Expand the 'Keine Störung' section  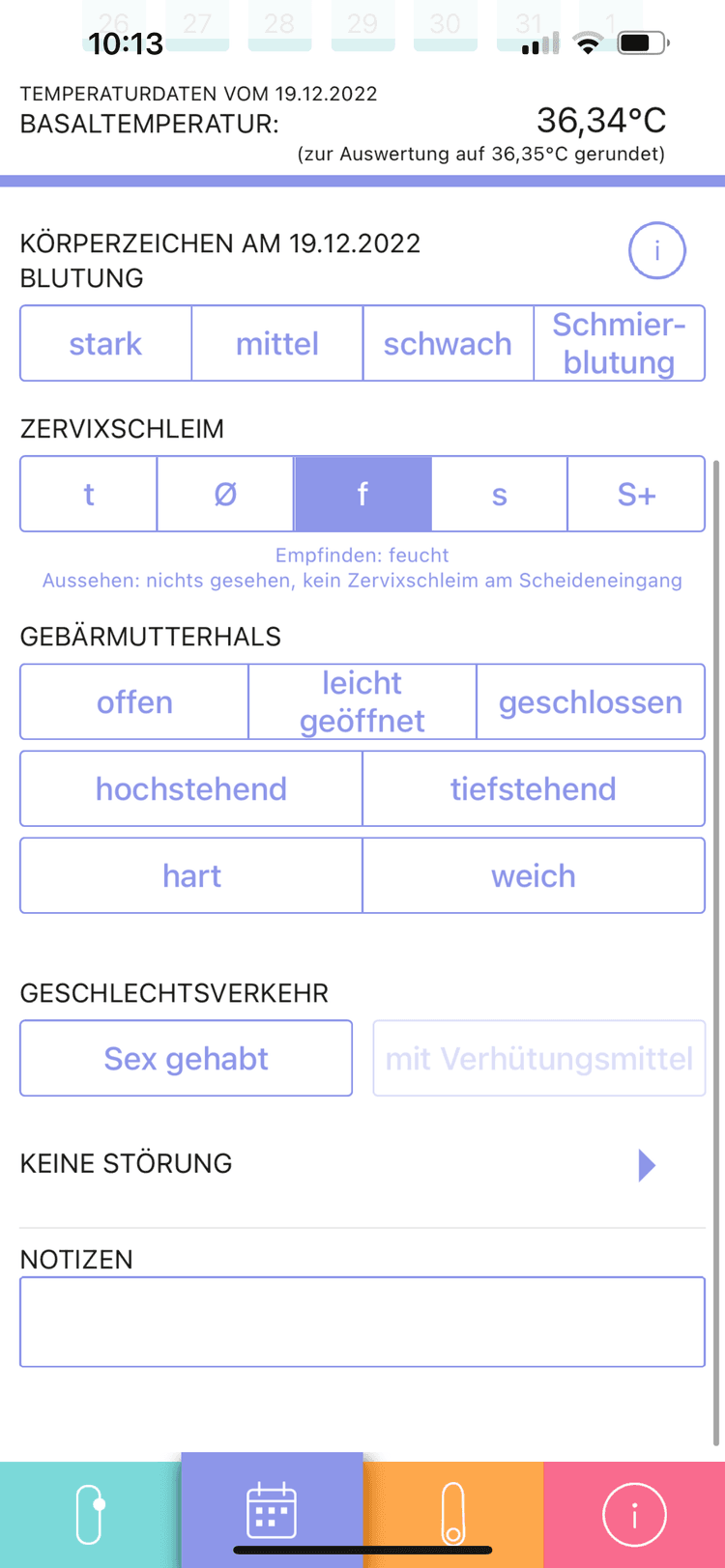click(647, 1165)
